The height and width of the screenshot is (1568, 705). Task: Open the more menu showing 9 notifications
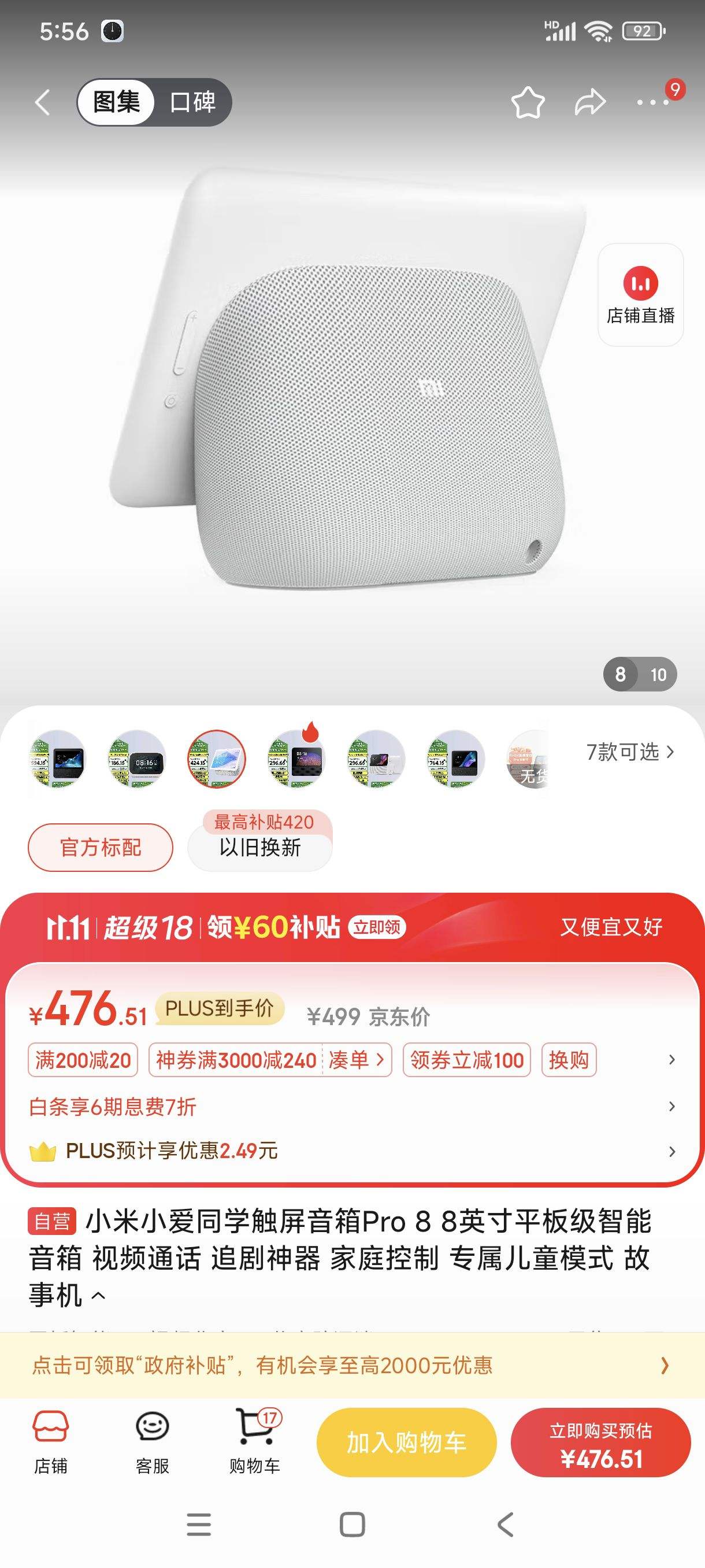coord(647,103)
